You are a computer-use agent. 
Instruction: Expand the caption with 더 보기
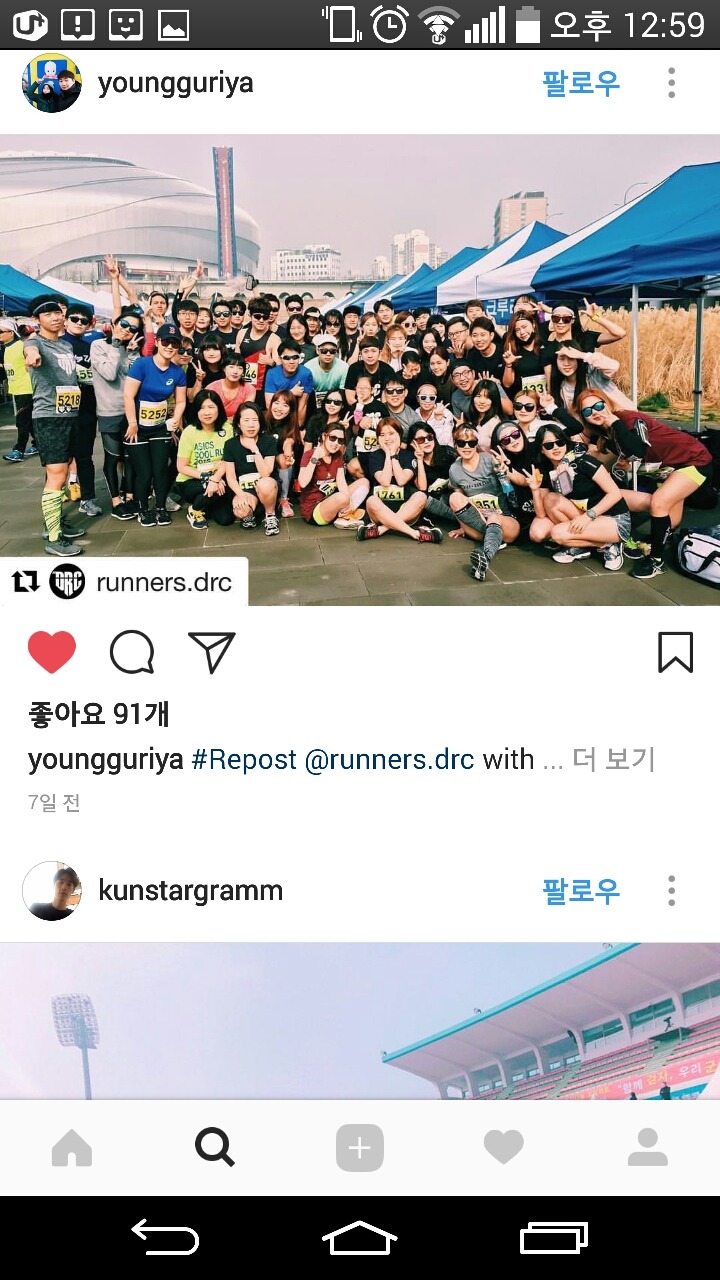tap(614, 760)
